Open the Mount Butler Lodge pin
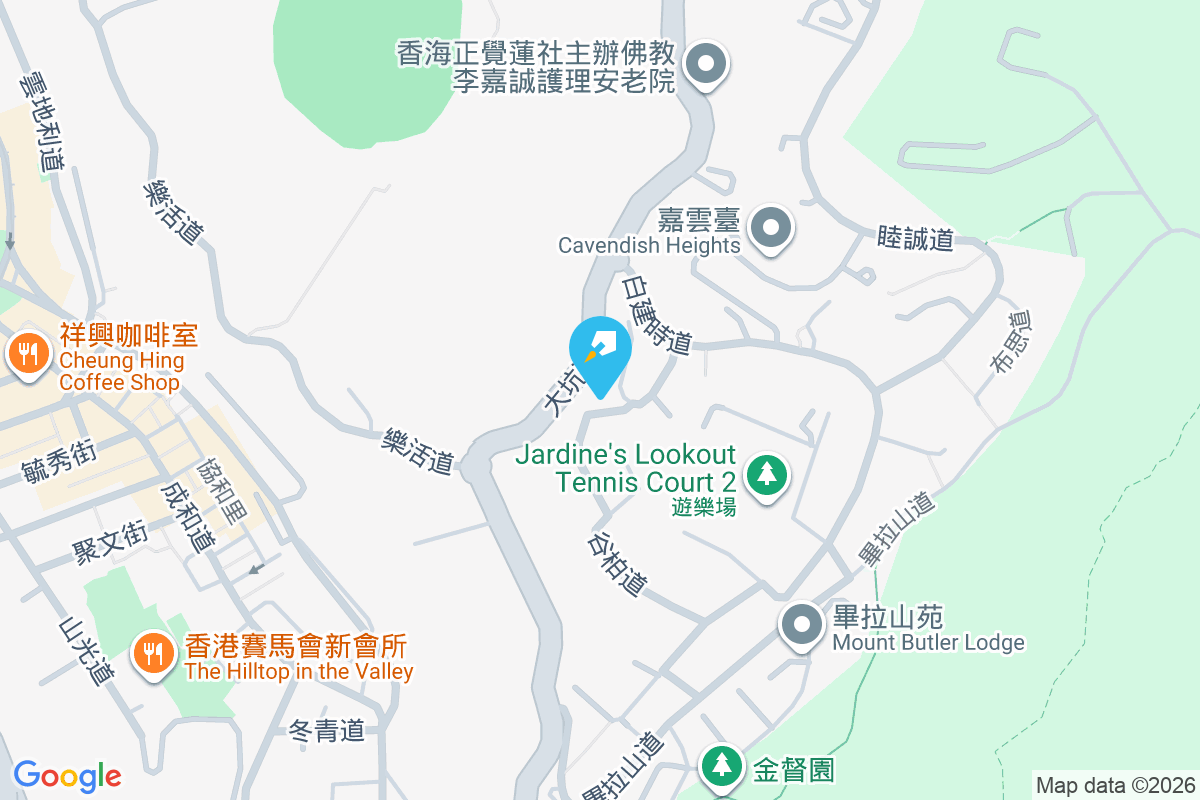1200x800 pixels. [x=802, y=626]
